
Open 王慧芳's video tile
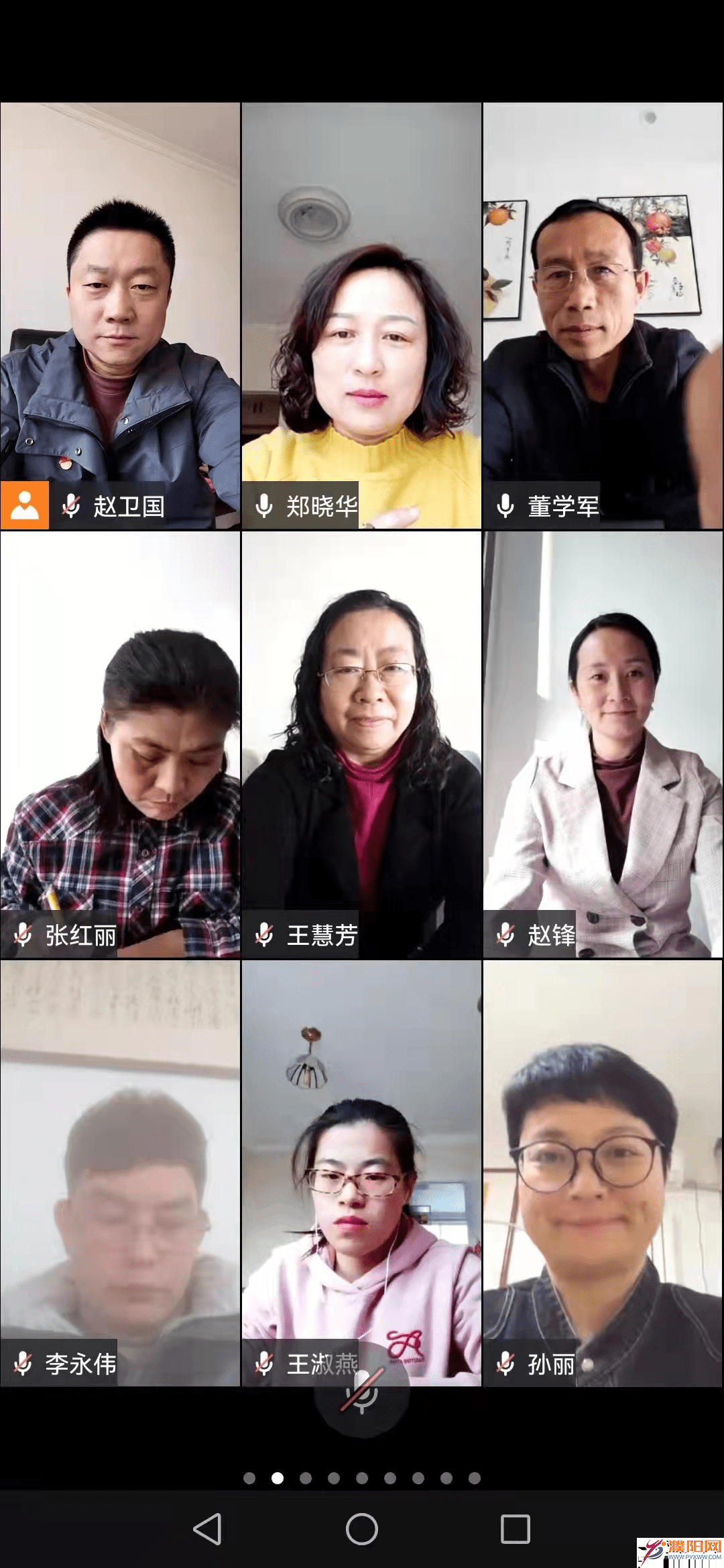point(361,744)
